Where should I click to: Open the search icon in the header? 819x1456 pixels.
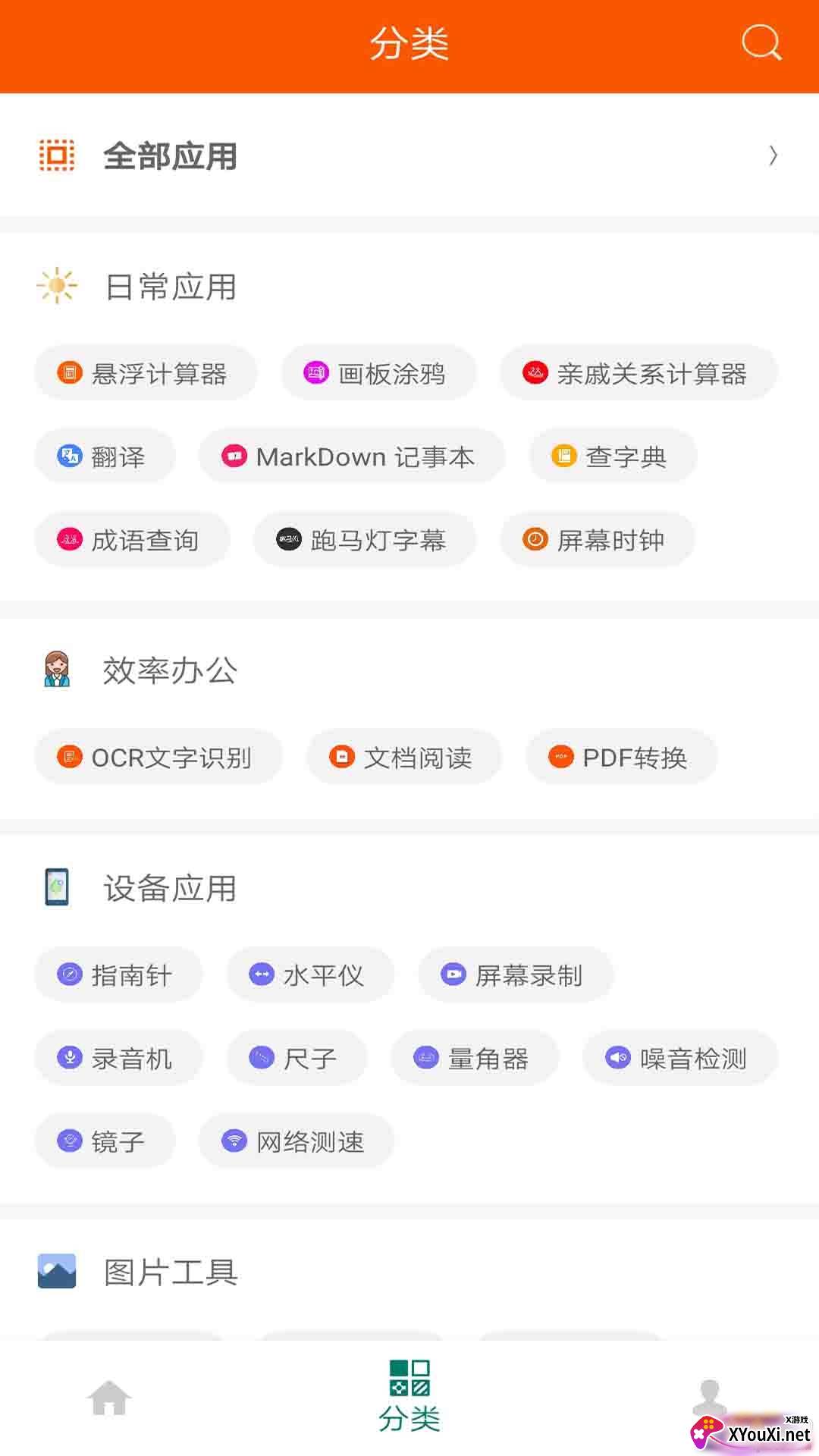(x=761, y=42)
